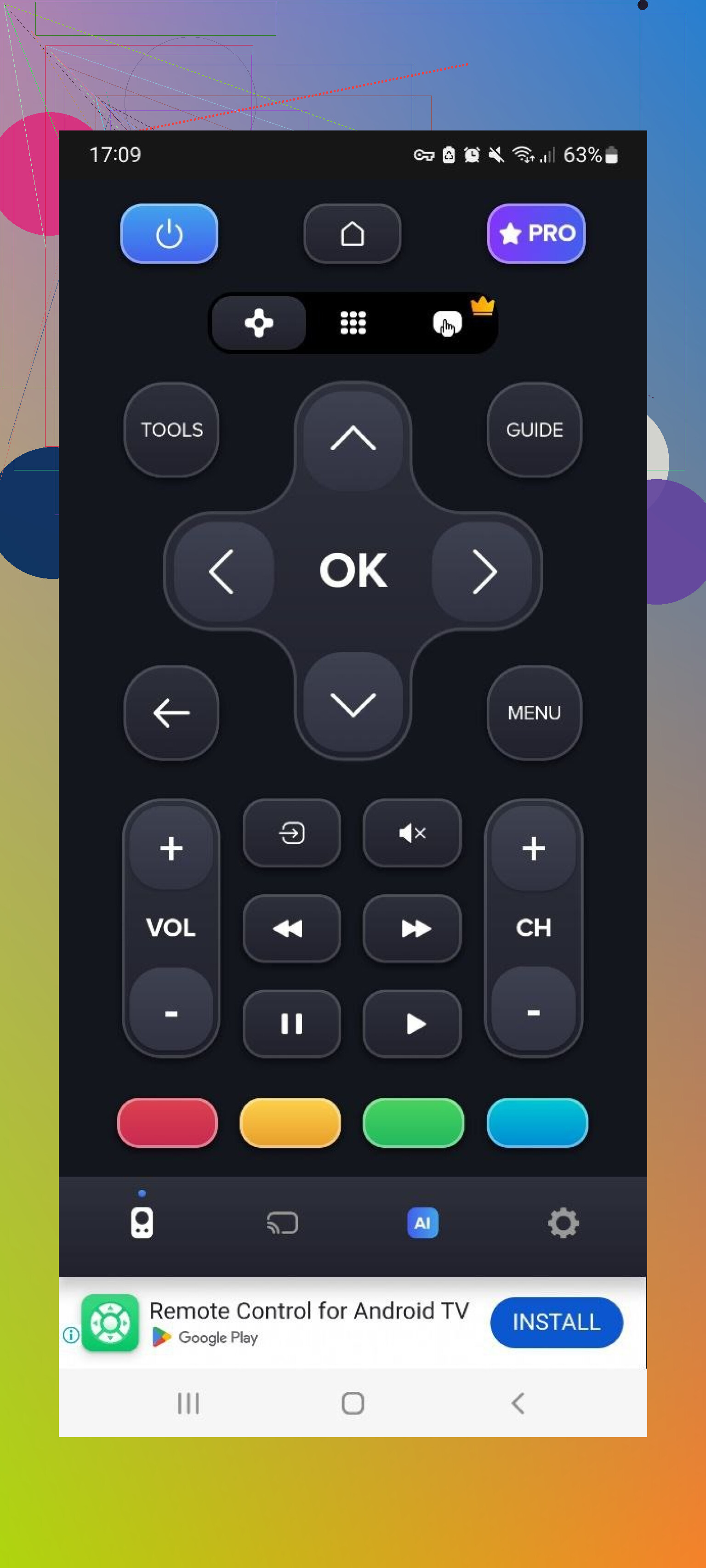Pause playback
The width and height of the screenshot is (706, 1568).
(291, 1023)
